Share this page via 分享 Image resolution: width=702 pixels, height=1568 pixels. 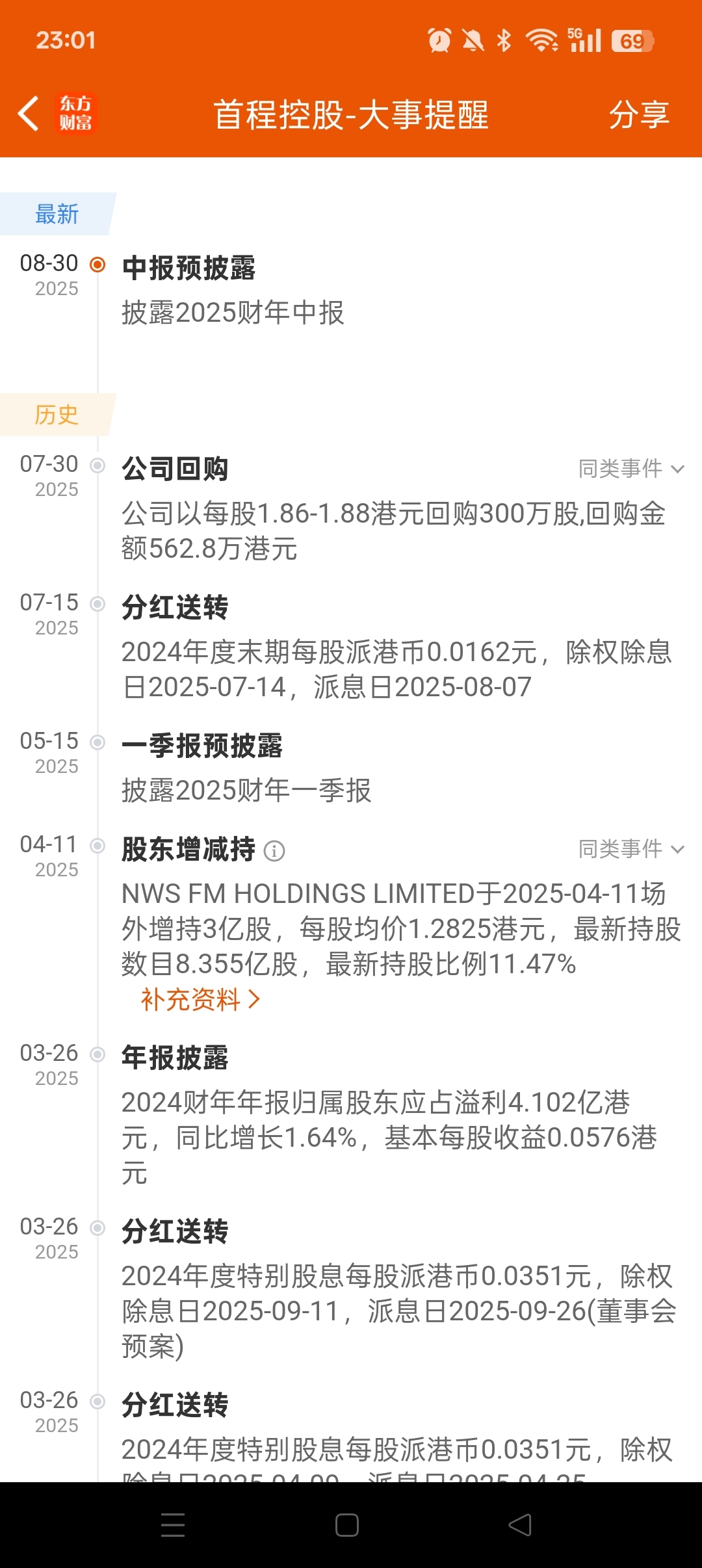coord(638,115)
